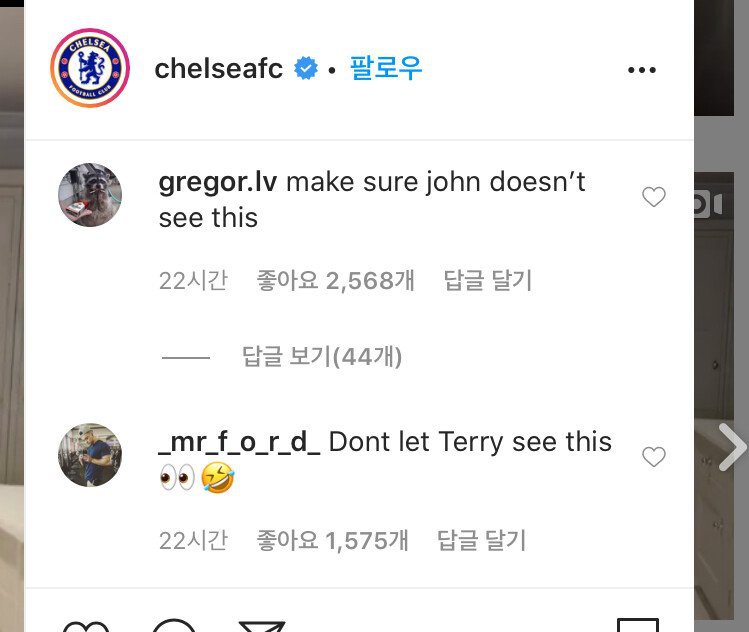Tap _mr_f_o_r_d_'s profile avatar
This screenshot has width=749, height=632.
(x=90, y=455)
